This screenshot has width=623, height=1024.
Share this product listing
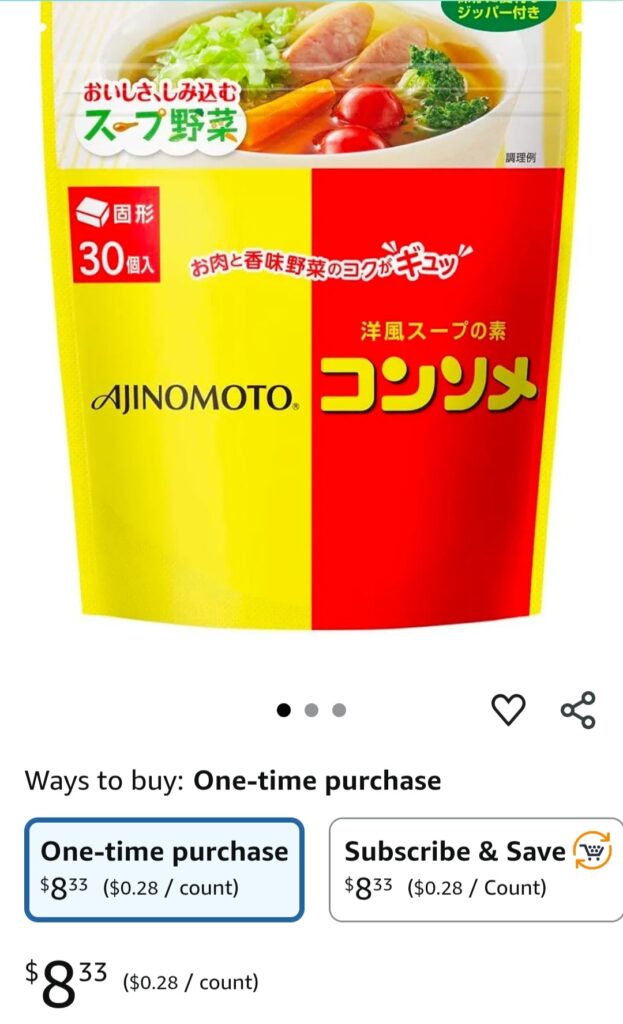(578, 710)
